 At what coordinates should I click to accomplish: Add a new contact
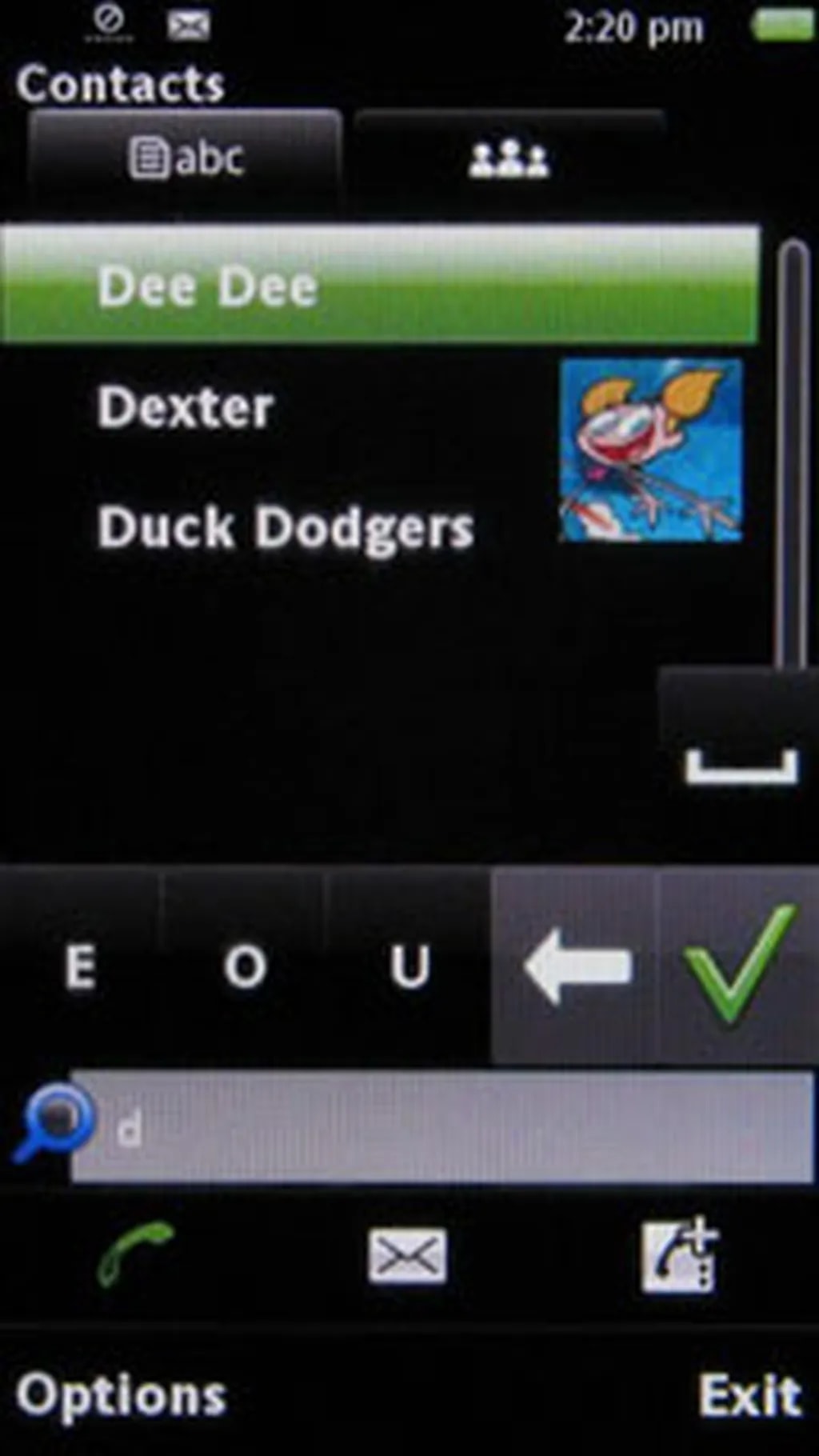tap(680, 1254)
